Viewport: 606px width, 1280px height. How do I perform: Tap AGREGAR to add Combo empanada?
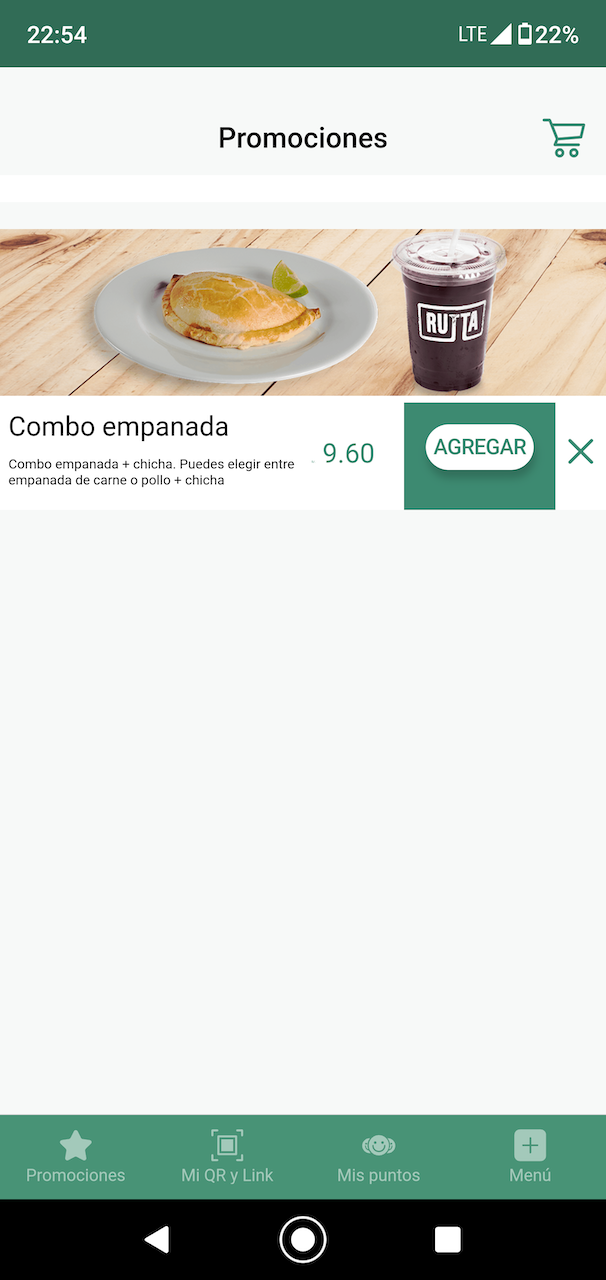(x=479, y=447)
